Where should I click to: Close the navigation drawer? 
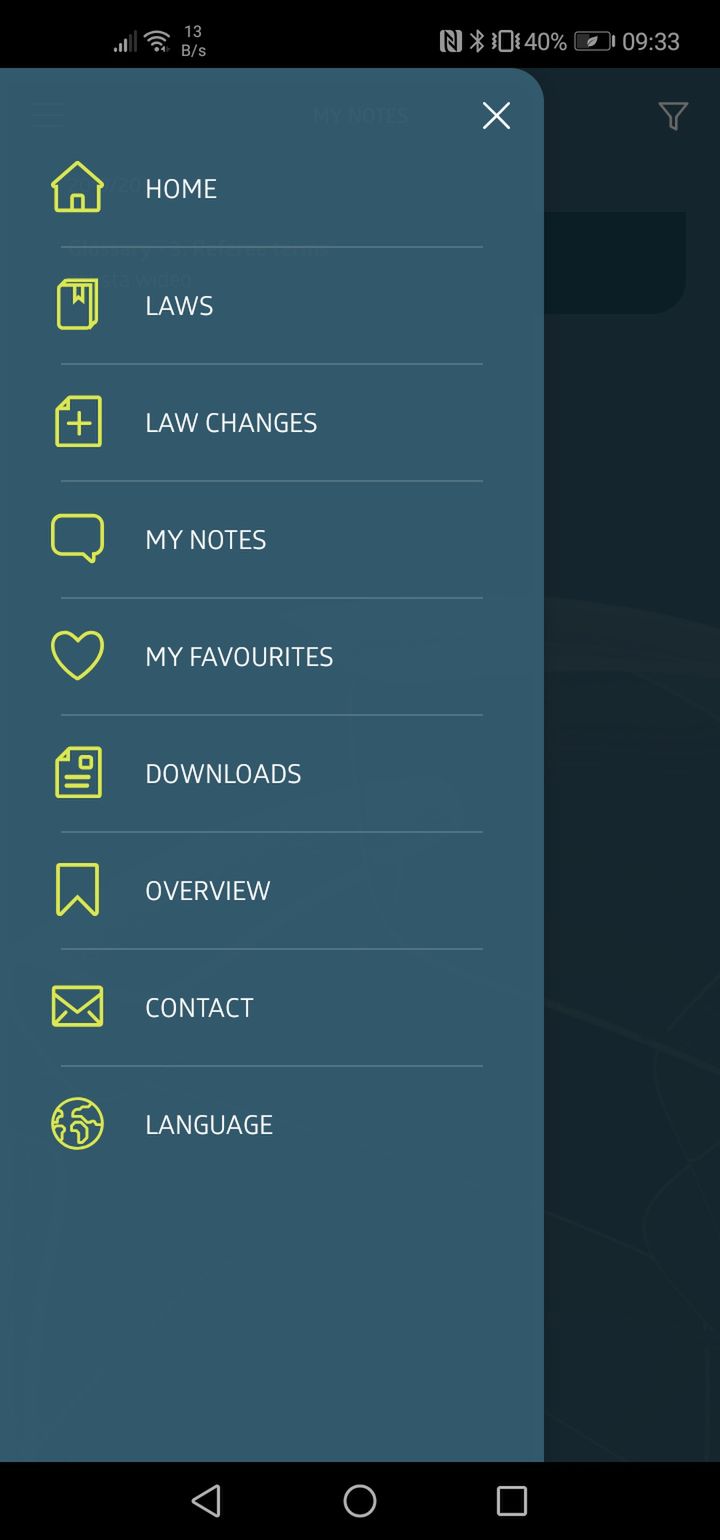tap(496, 116)
